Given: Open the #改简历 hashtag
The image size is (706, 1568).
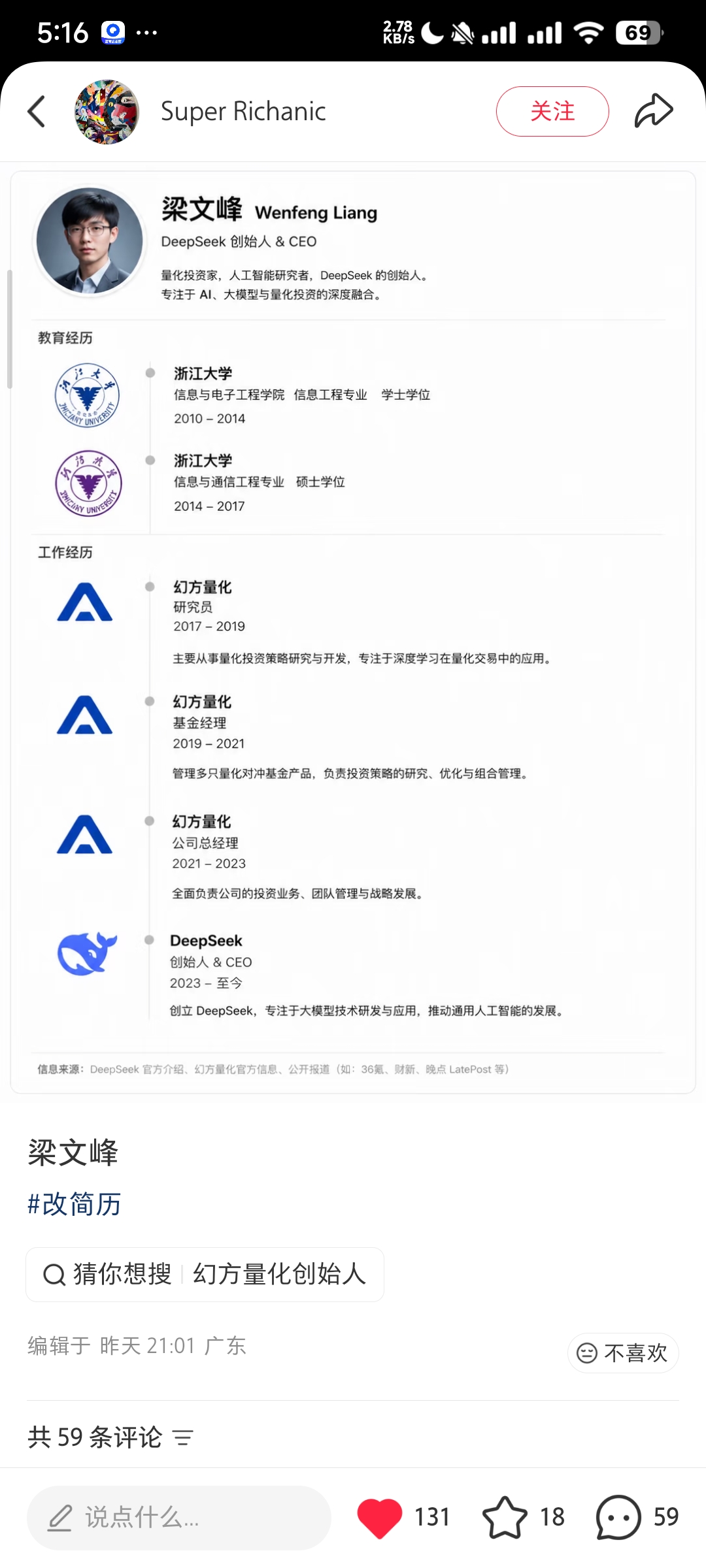Looking at the screenshot, I should 75,1203.
